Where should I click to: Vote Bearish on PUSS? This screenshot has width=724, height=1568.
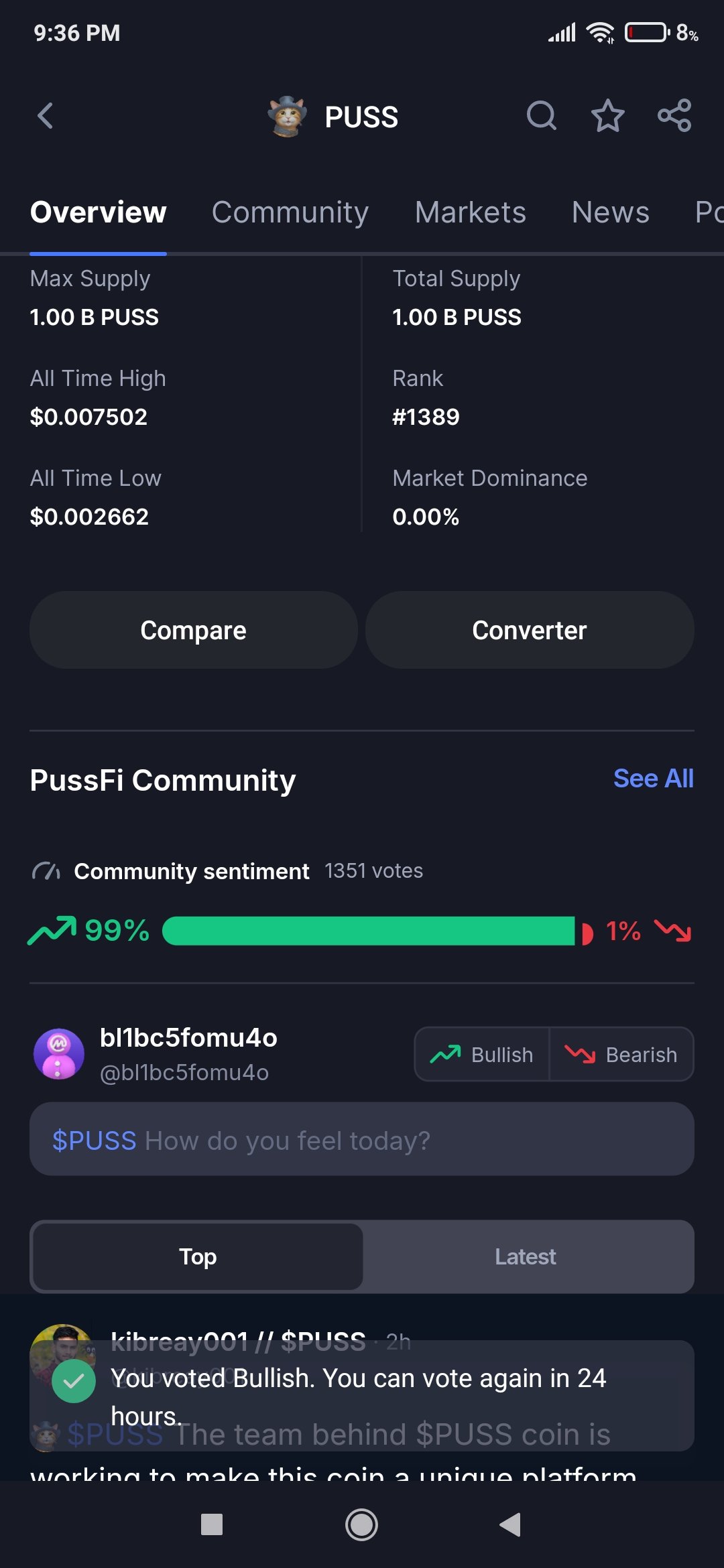tap(621, 1054)
